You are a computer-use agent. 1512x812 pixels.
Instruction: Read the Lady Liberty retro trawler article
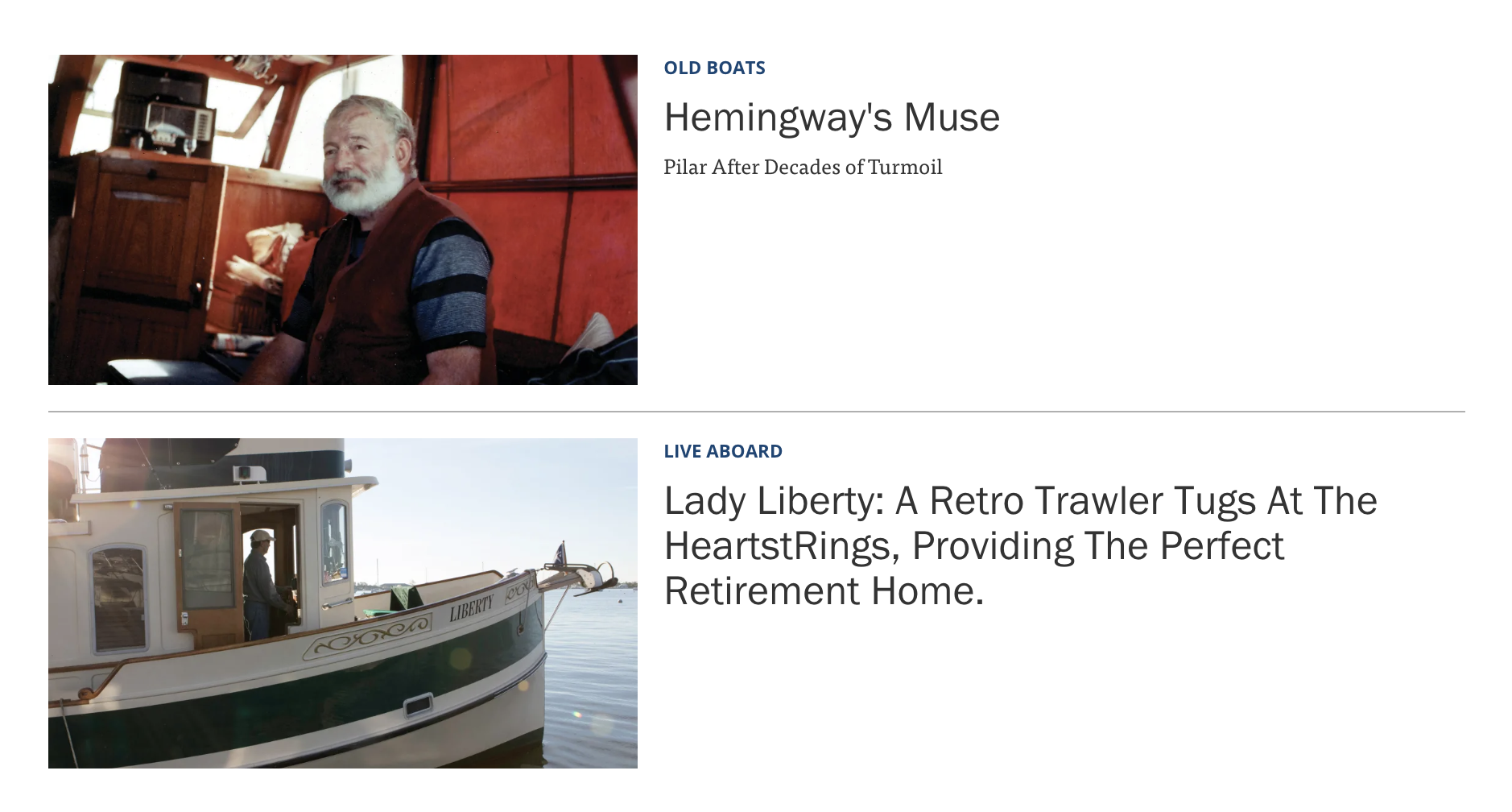point(1020,545)
